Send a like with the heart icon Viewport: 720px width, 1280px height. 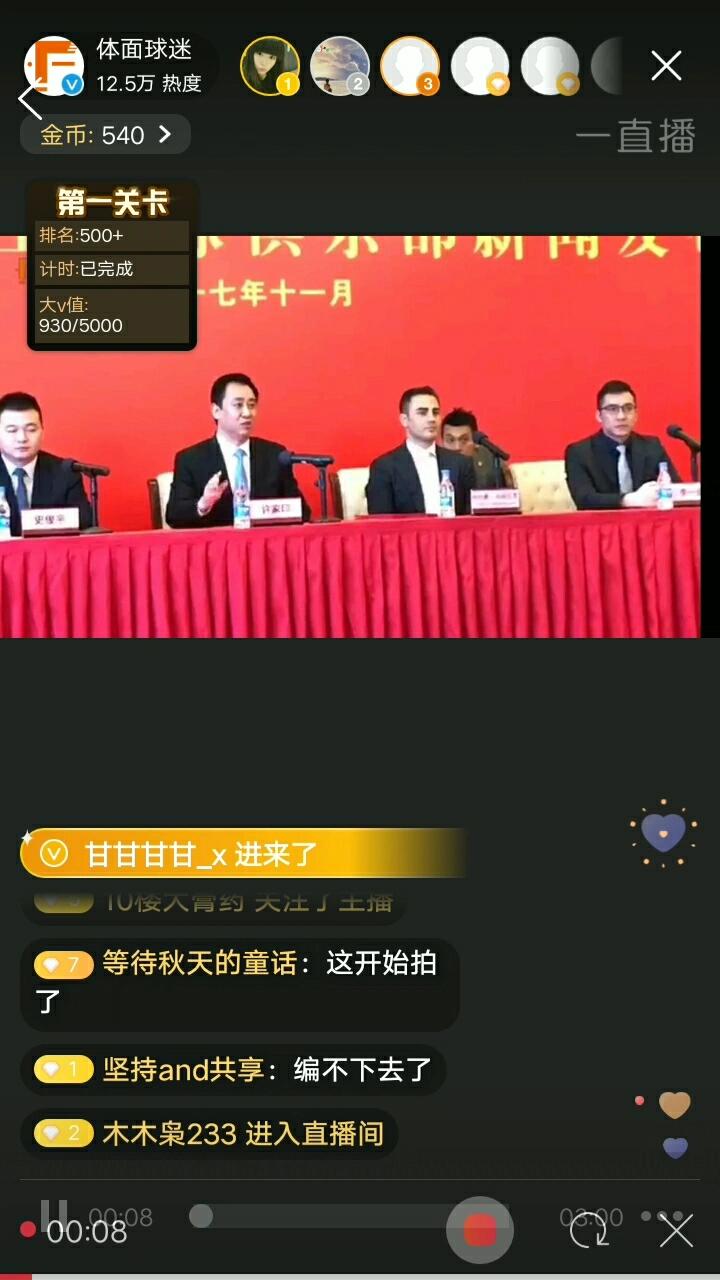662,832
